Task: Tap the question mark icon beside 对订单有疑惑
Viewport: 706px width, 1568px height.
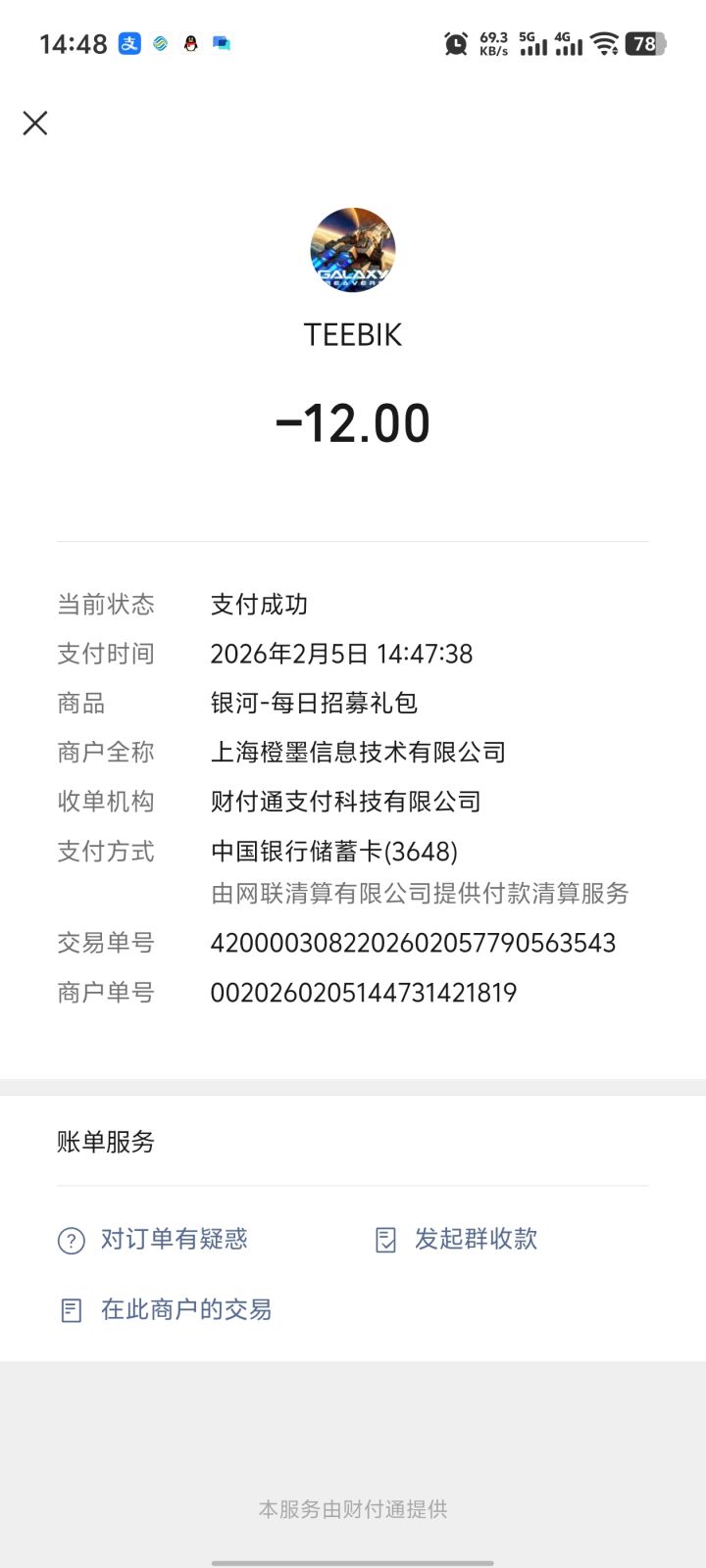Action: click(x=70, y=1241)
